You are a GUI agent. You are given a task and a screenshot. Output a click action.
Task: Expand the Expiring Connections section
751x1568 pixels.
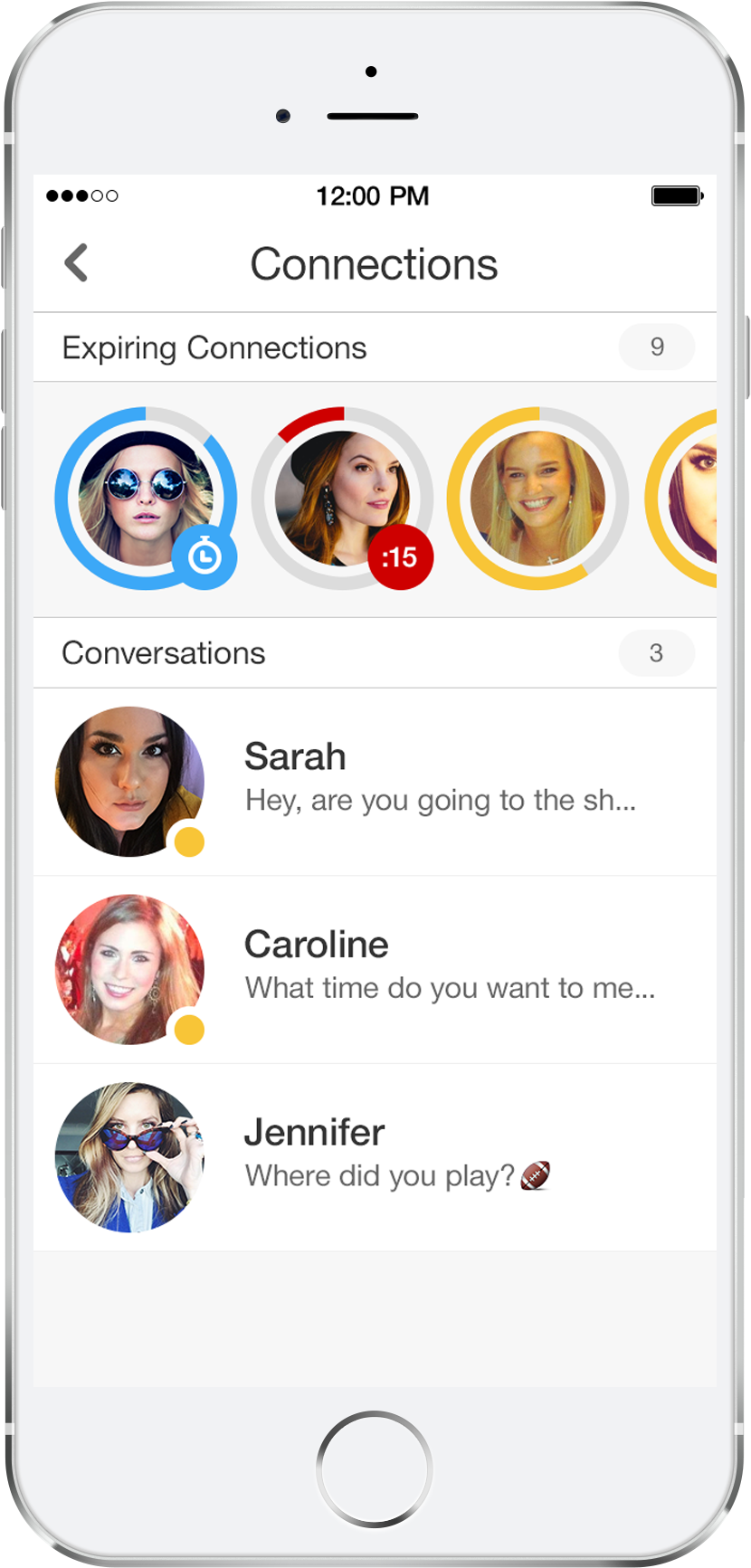[x=214, y=347]
